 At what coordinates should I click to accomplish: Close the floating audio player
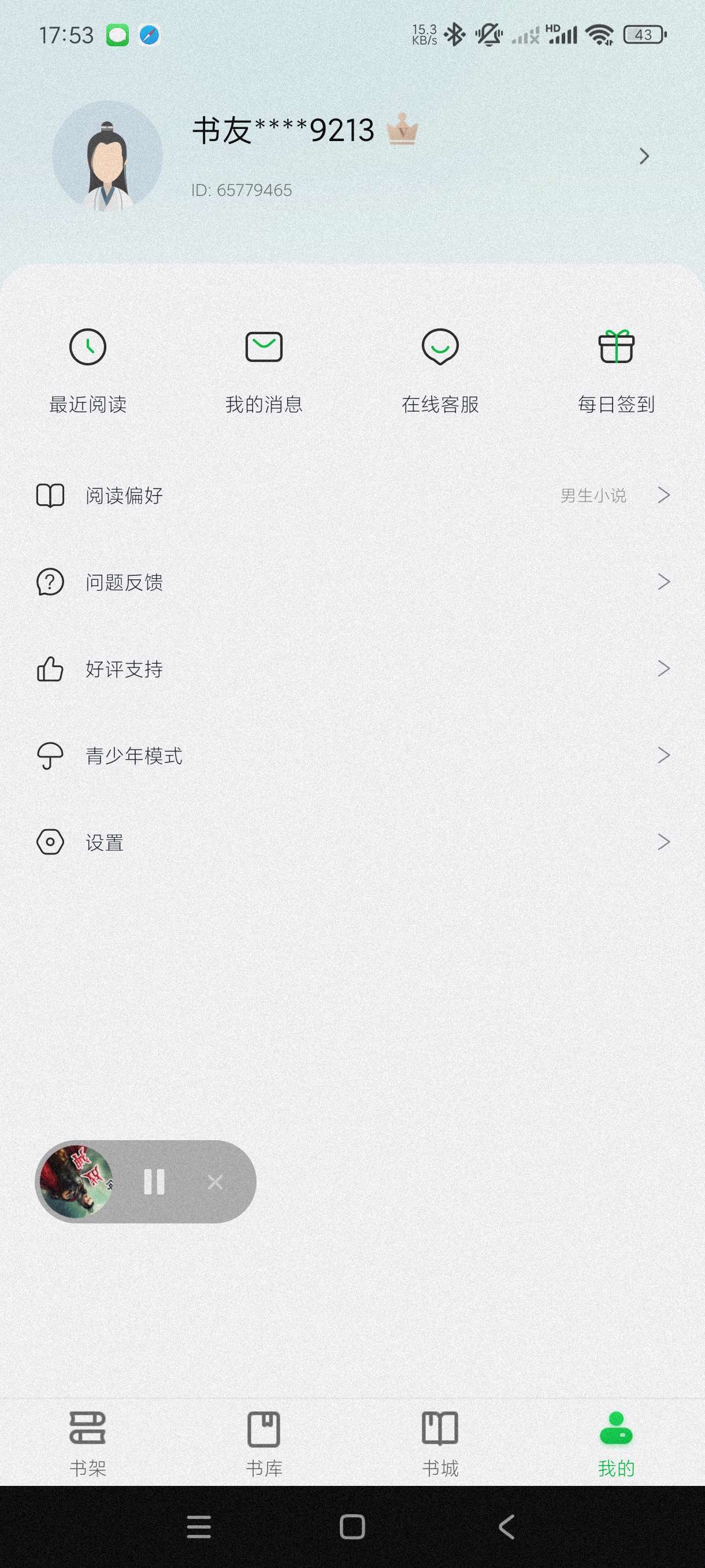(x=215, y=1182)
